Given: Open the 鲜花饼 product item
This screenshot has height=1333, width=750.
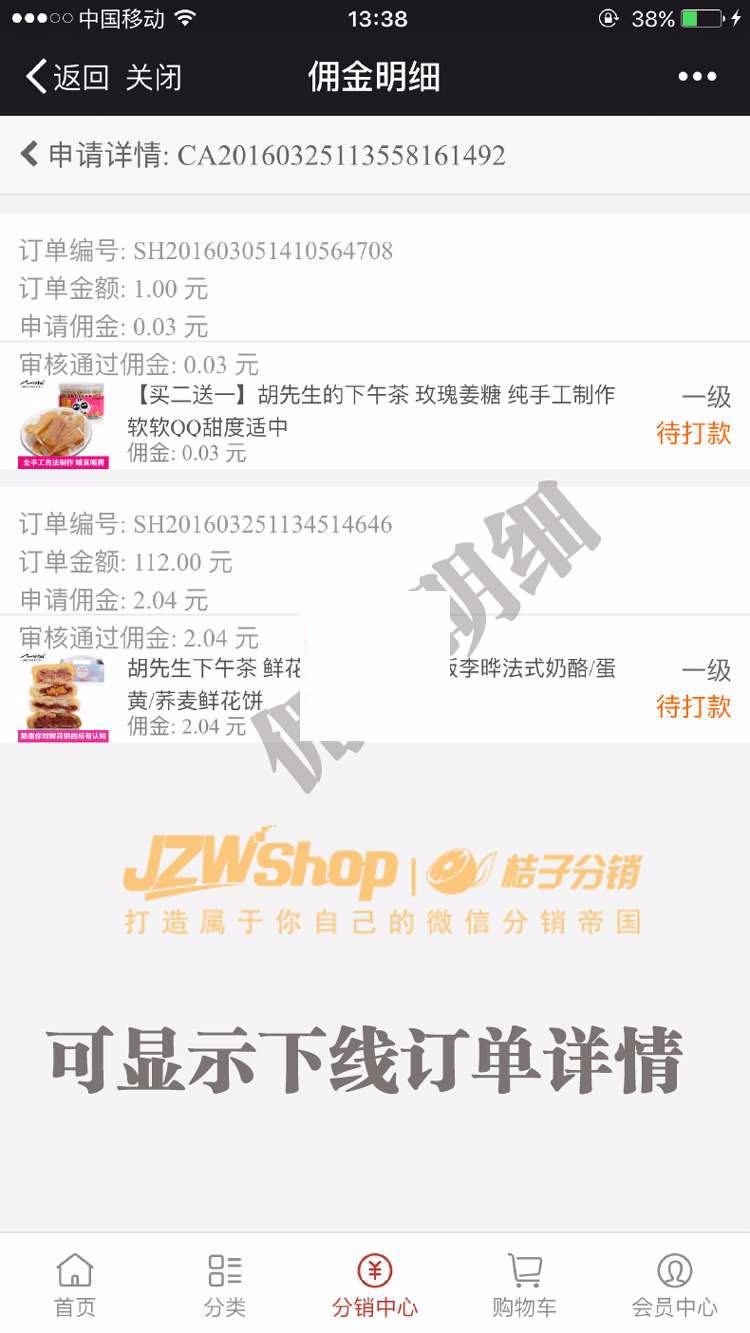Looking at the screenshot, I should pos(370,697).
